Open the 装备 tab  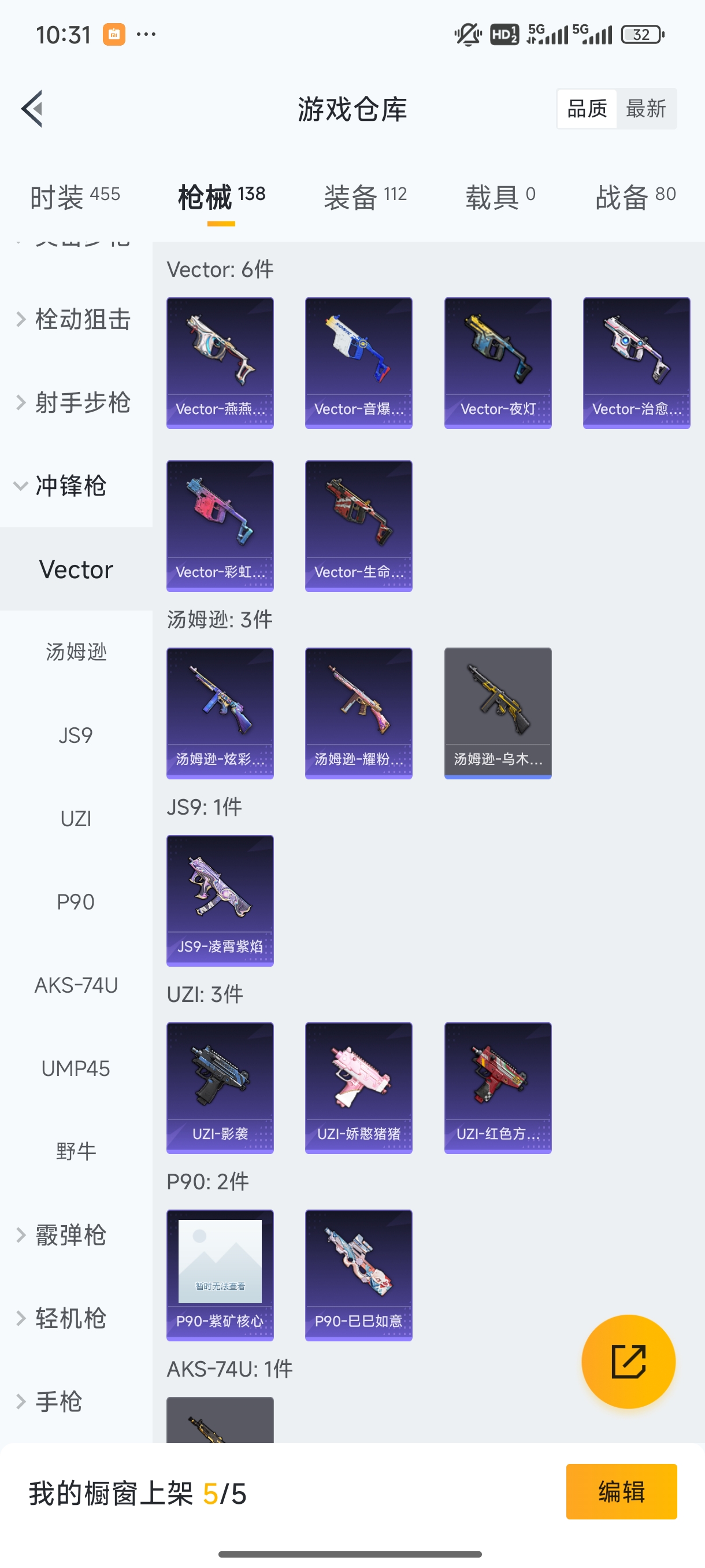pos(365,197)
